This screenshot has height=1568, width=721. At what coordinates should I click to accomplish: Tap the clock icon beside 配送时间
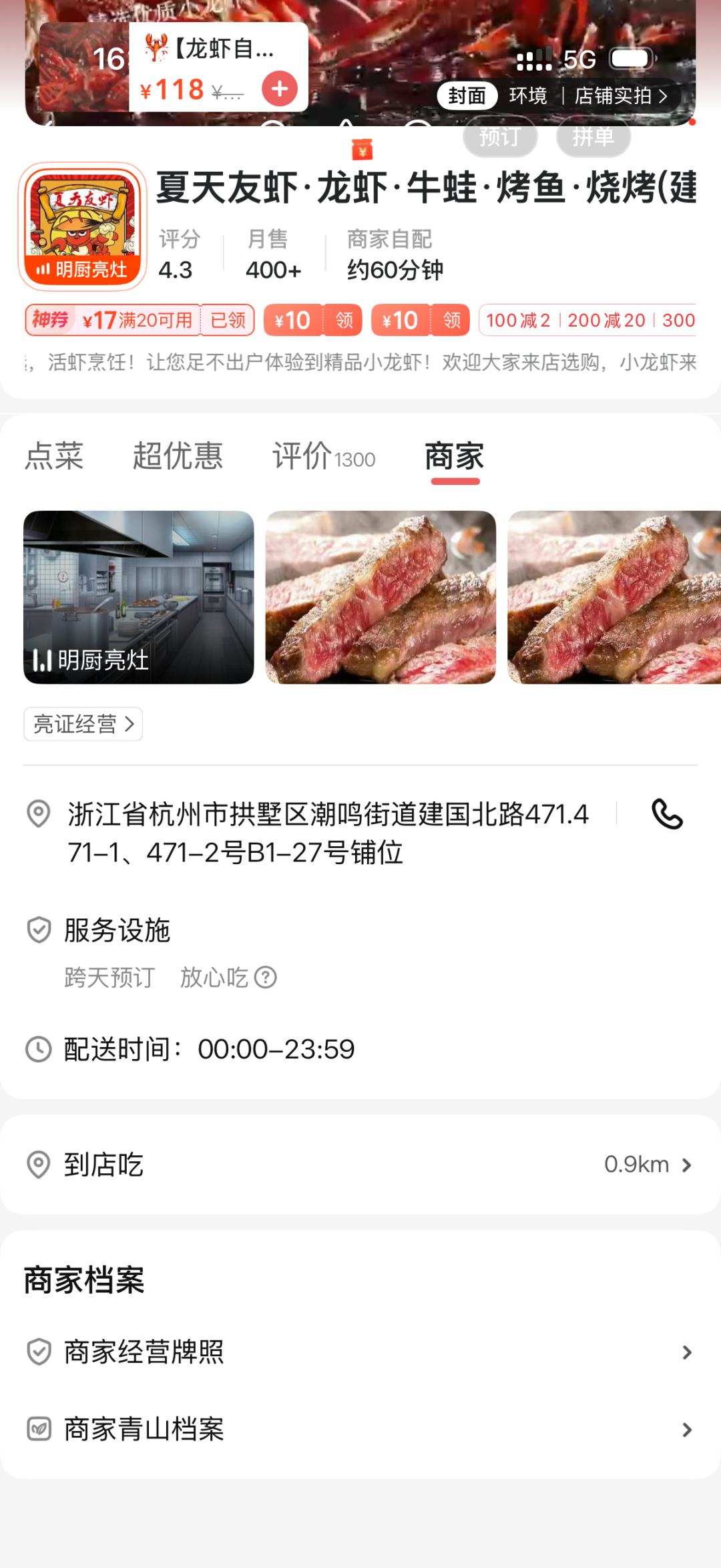pos(38,1049)
